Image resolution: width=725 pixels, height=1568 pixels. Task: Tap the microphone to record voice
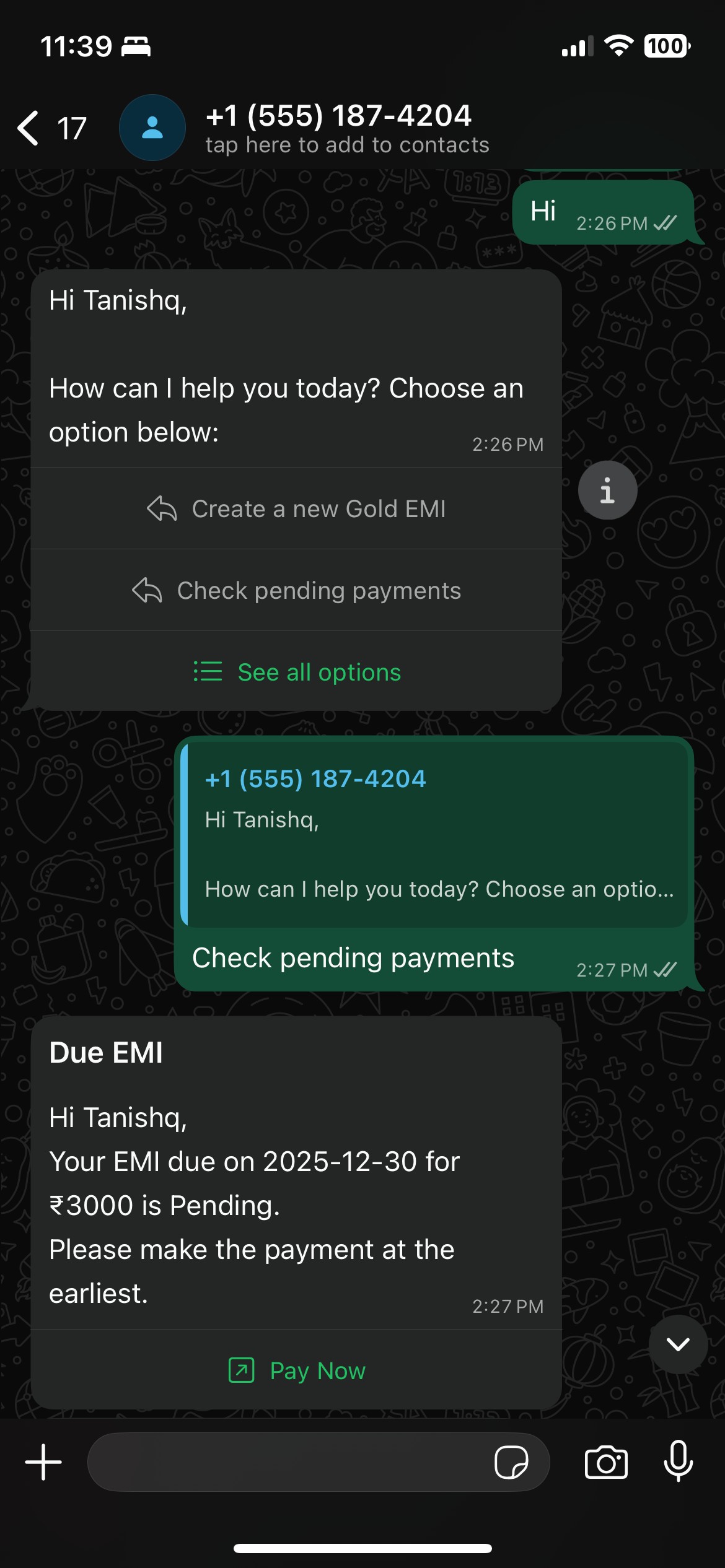[x=678, y=1462]
